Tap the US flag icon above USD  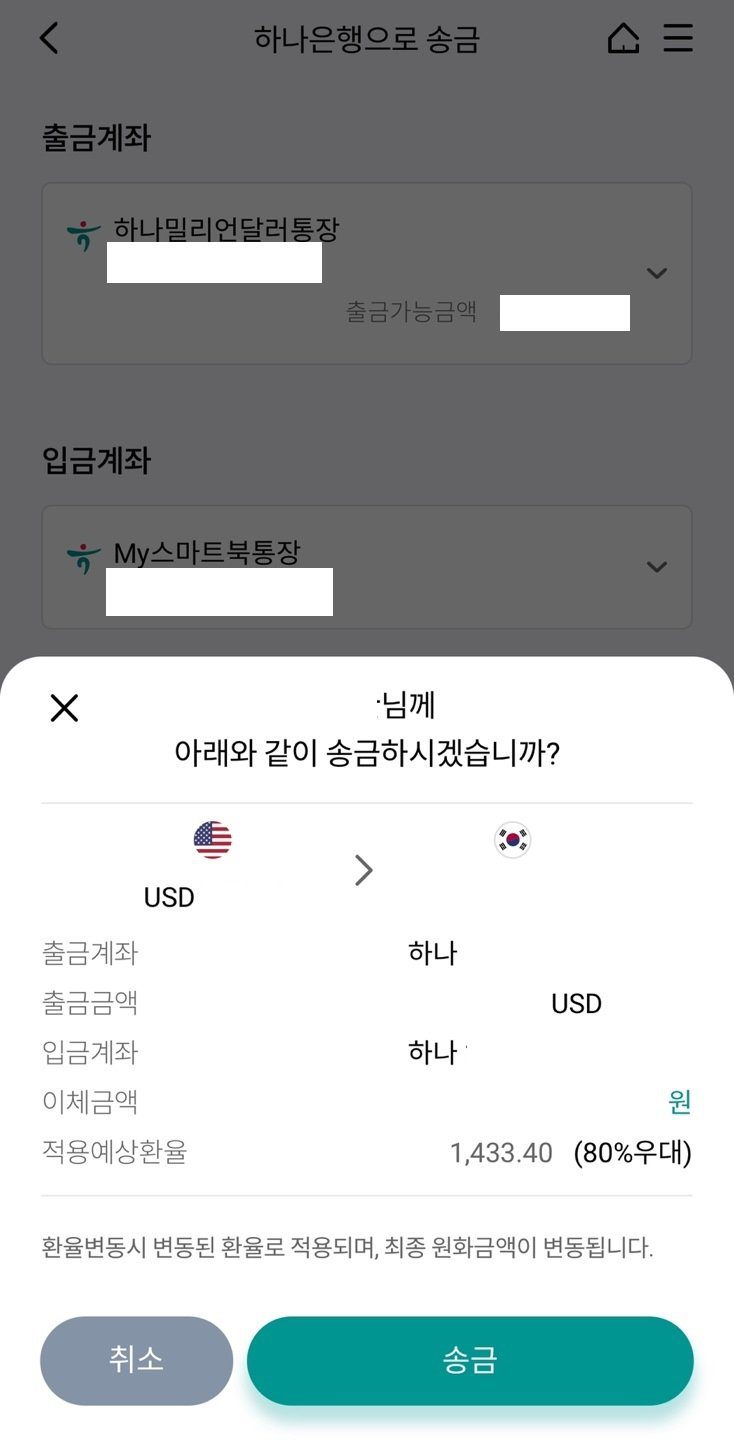coord(211,840)
